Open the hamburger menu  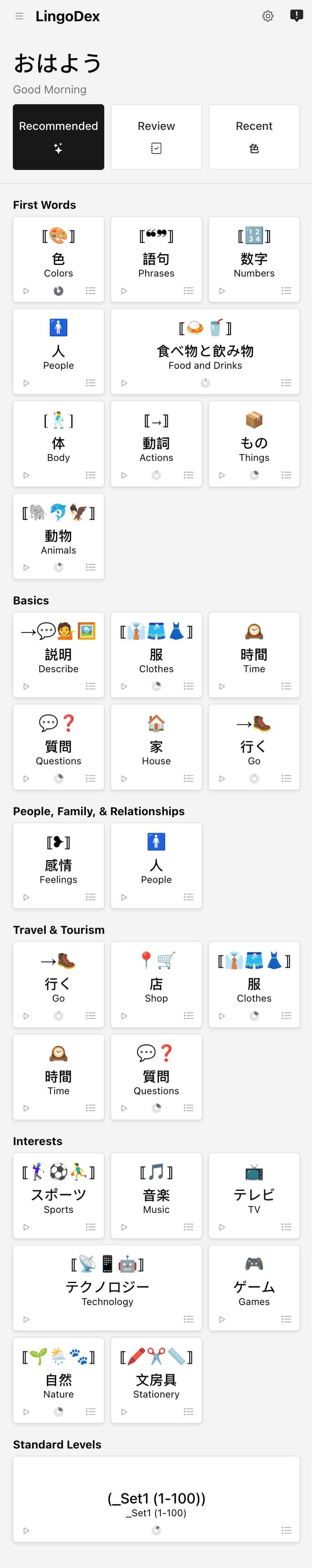pyautogui.click(x=20, y=16)
